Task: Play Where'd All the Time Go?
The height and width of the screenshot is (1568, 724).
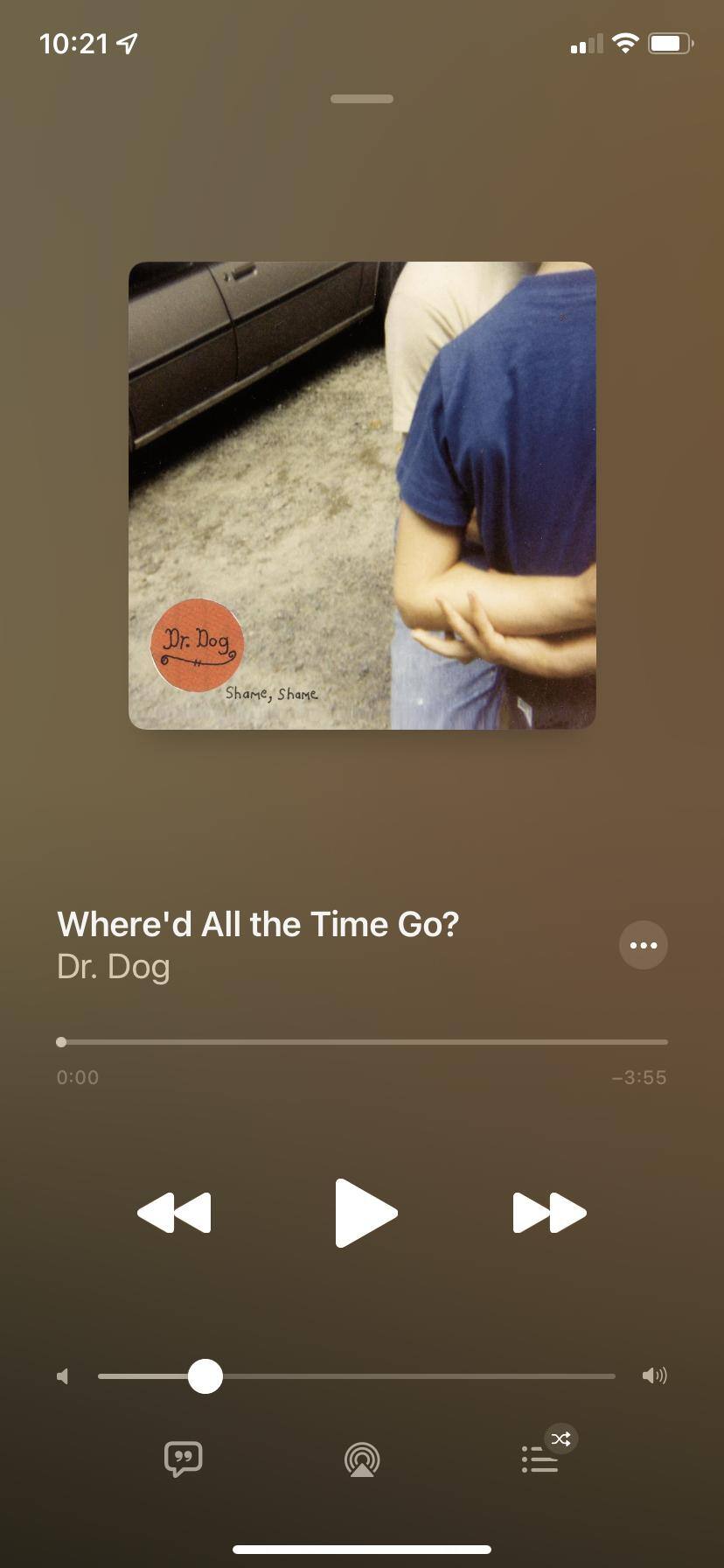Action: 365,1213
